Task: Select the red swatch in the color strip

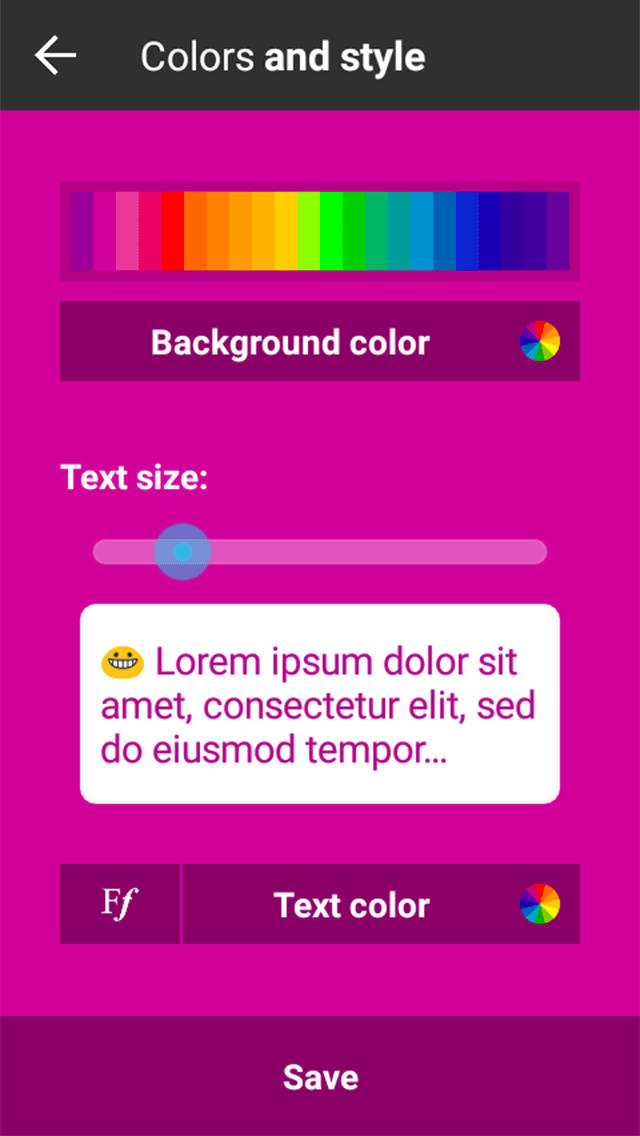Action: pos(173,231)
